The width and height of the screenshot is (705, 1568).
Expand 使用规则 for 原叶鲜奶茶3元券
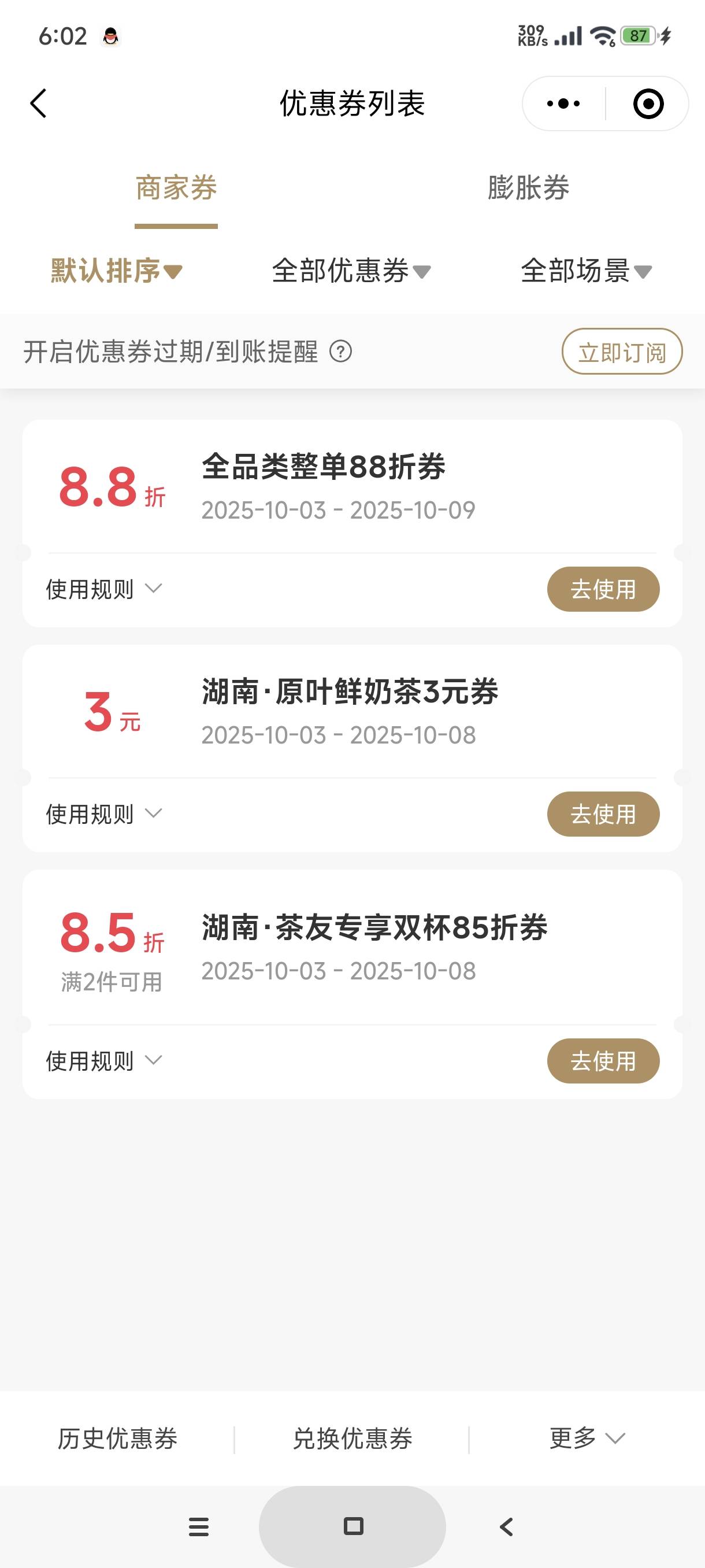point(104,814)
